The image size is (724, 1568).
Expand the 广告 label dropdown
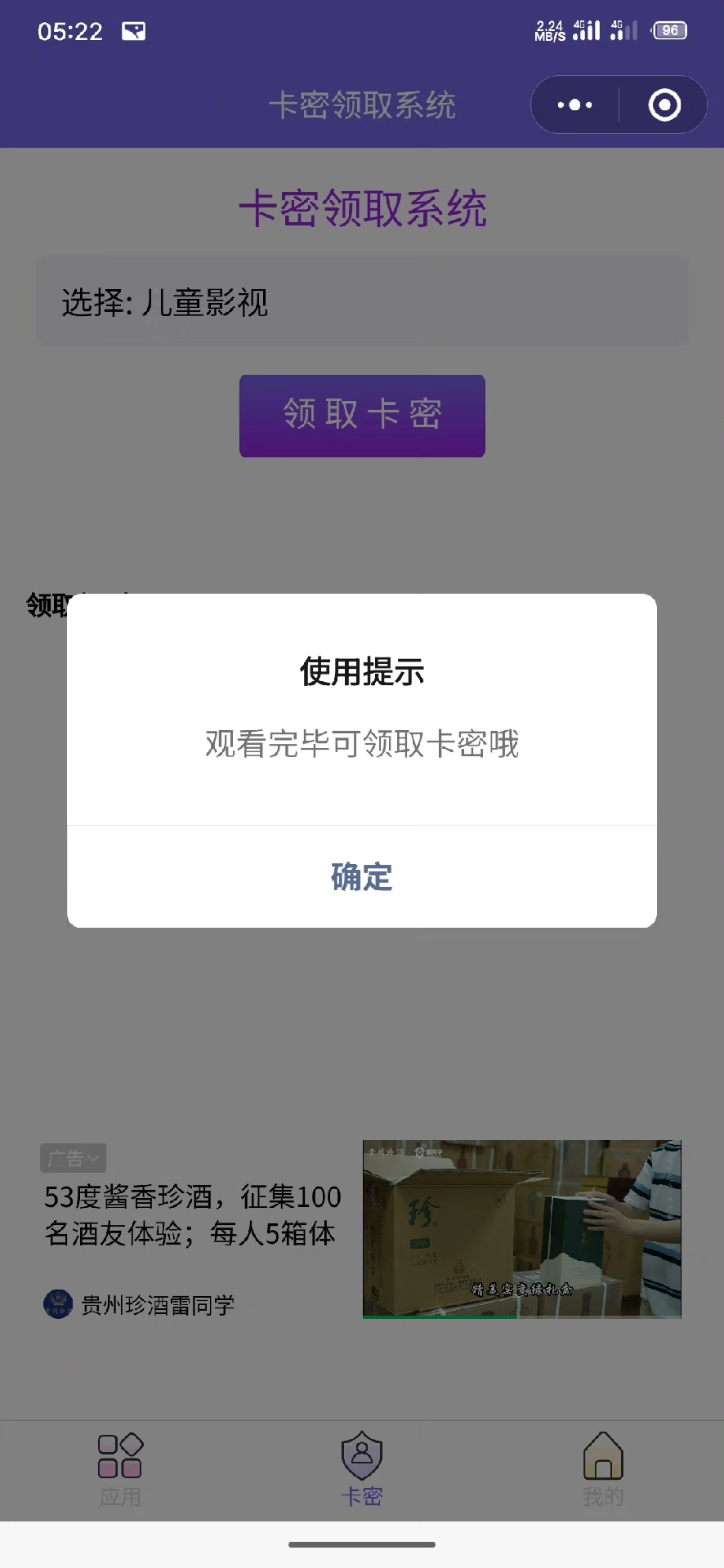coord(73,1158)
